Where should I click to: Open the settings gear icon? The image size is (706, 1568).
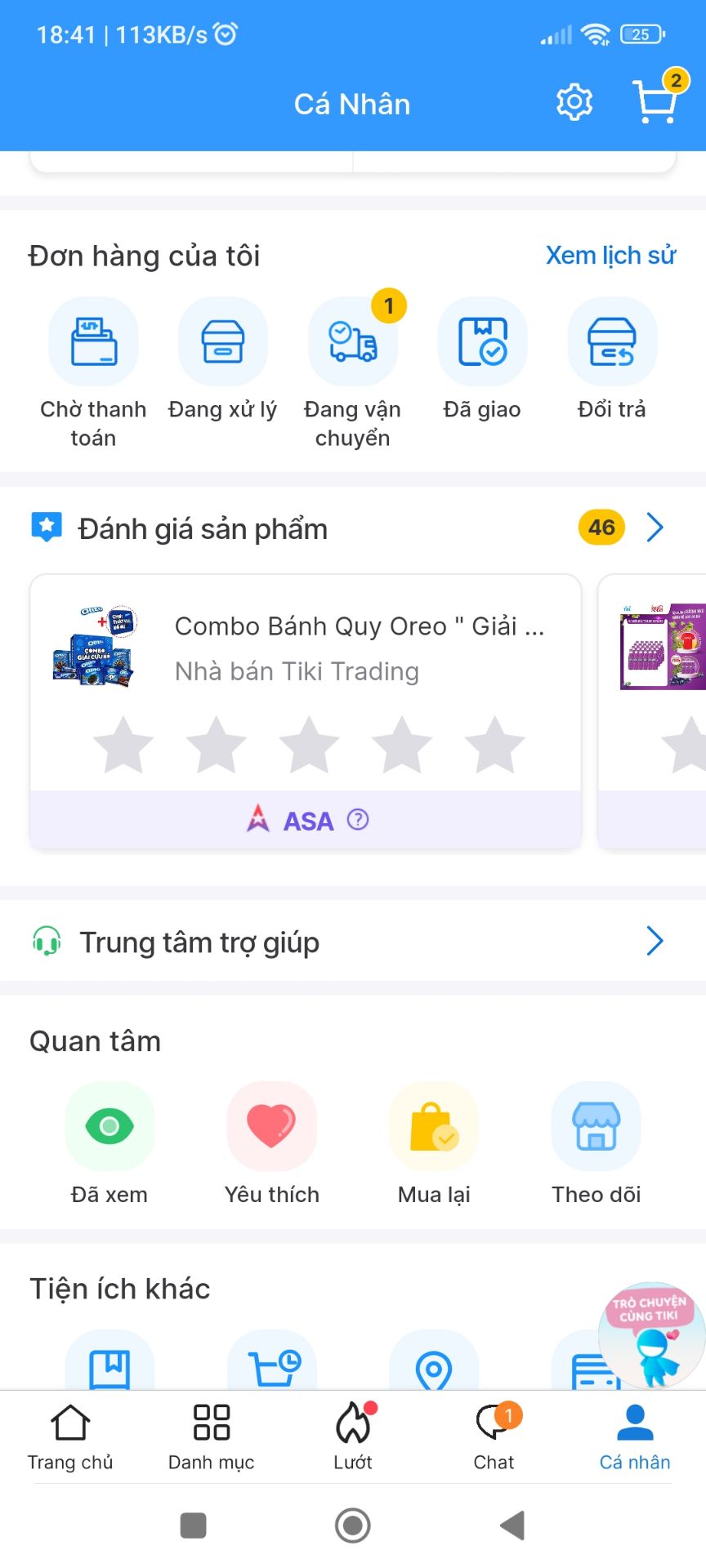(x=574, y=102)
